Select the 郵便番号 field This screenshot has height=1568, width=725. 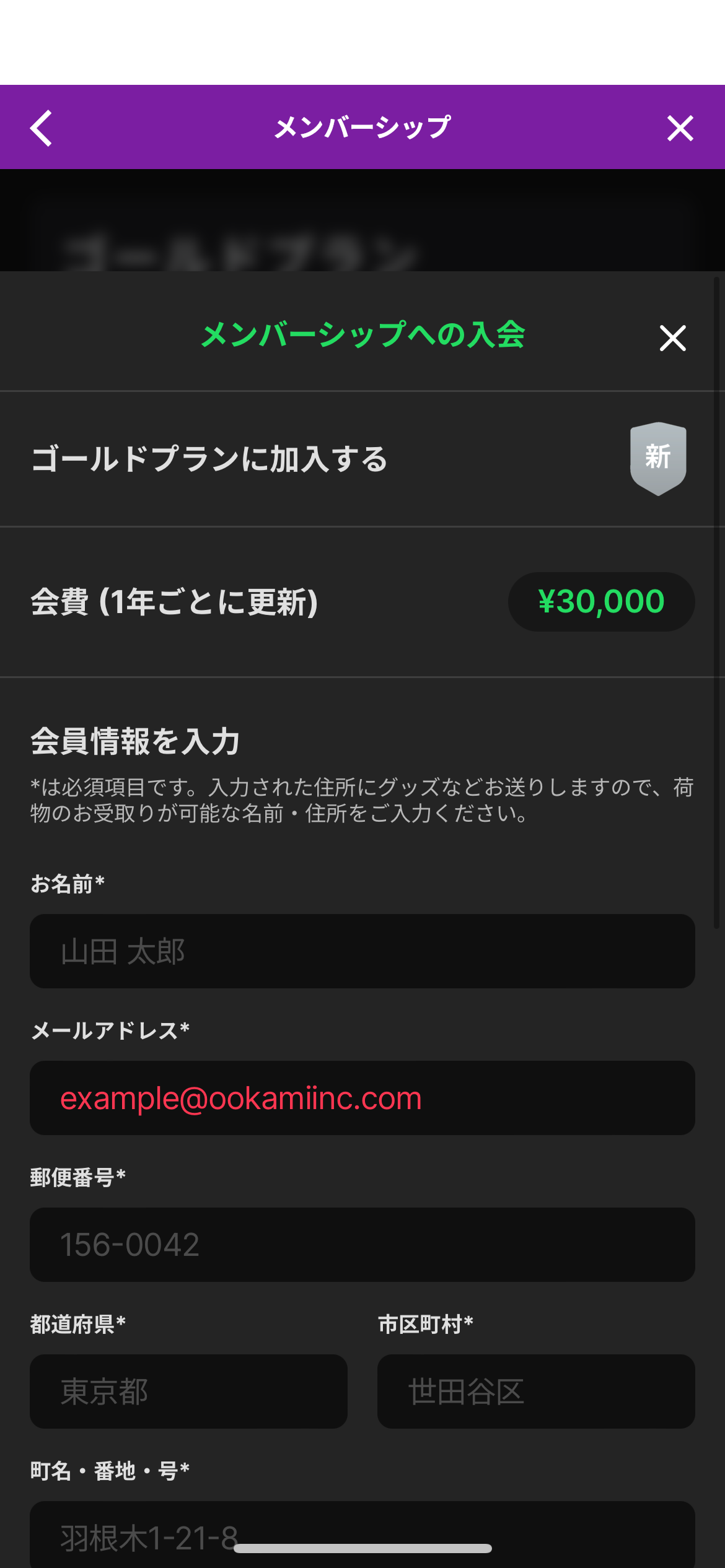362,1245
